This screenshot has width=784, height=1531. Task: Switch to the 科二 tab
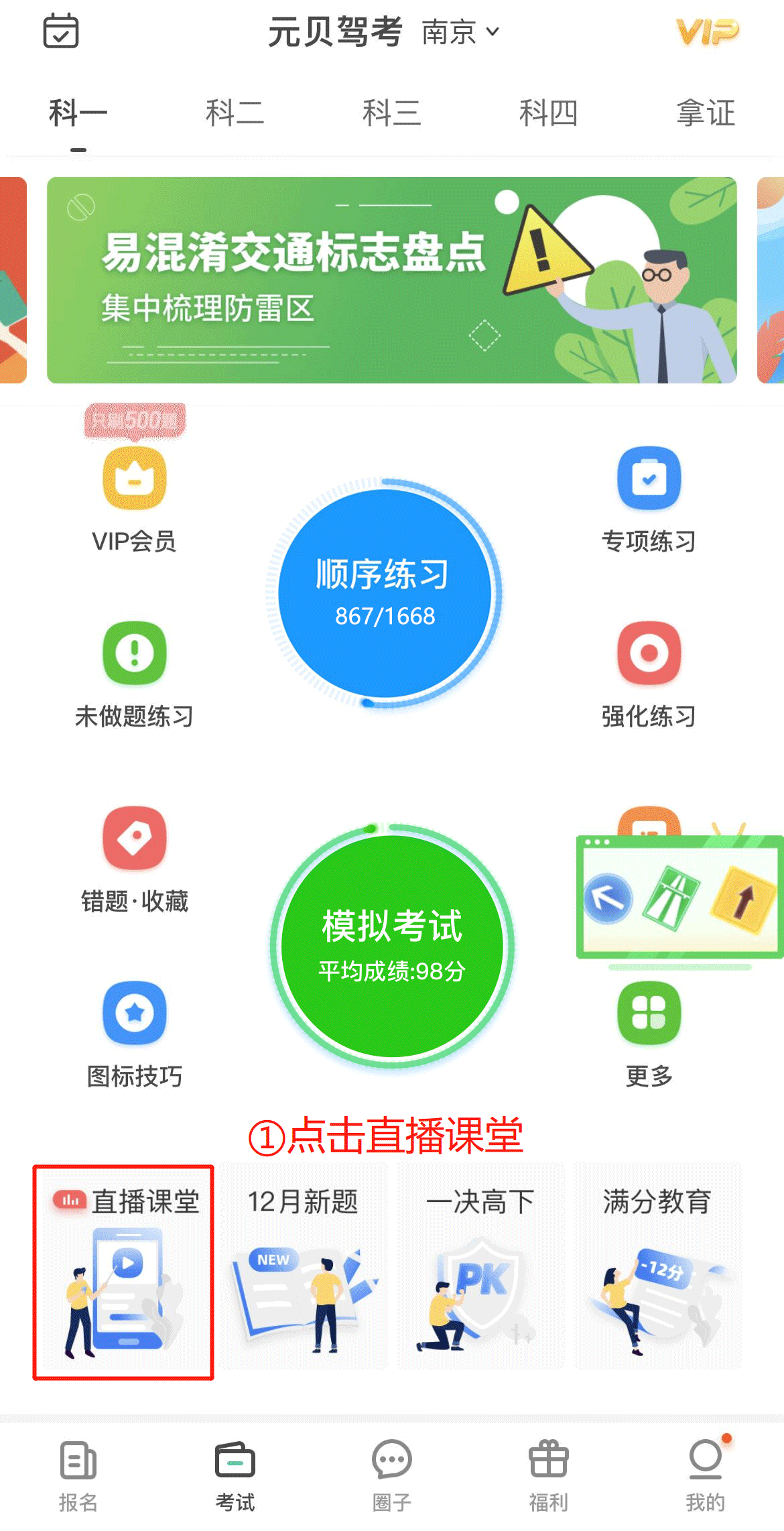(235, 113)
